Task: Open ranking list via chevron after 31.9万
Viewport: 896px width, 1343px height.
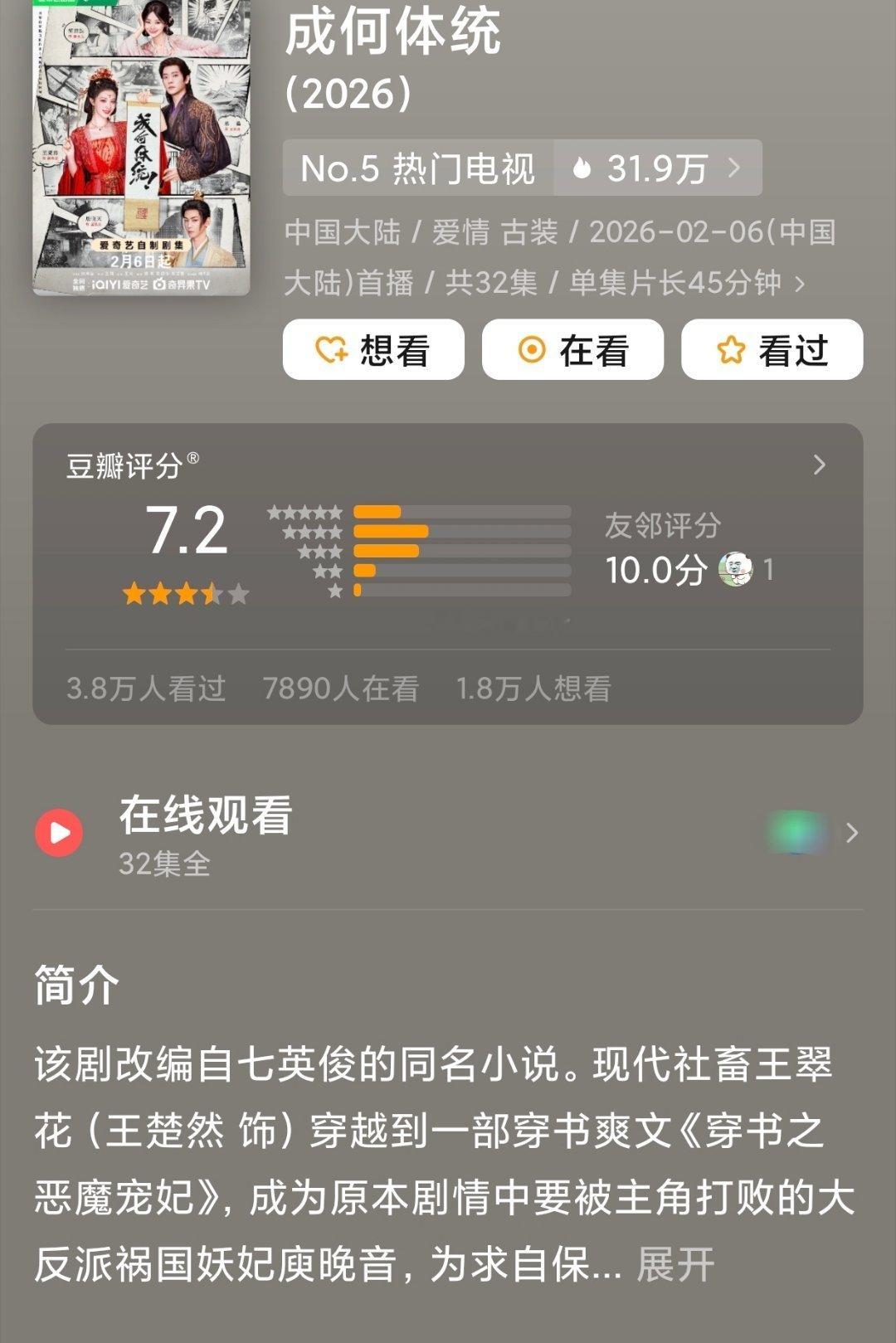Action: (733, 168)
